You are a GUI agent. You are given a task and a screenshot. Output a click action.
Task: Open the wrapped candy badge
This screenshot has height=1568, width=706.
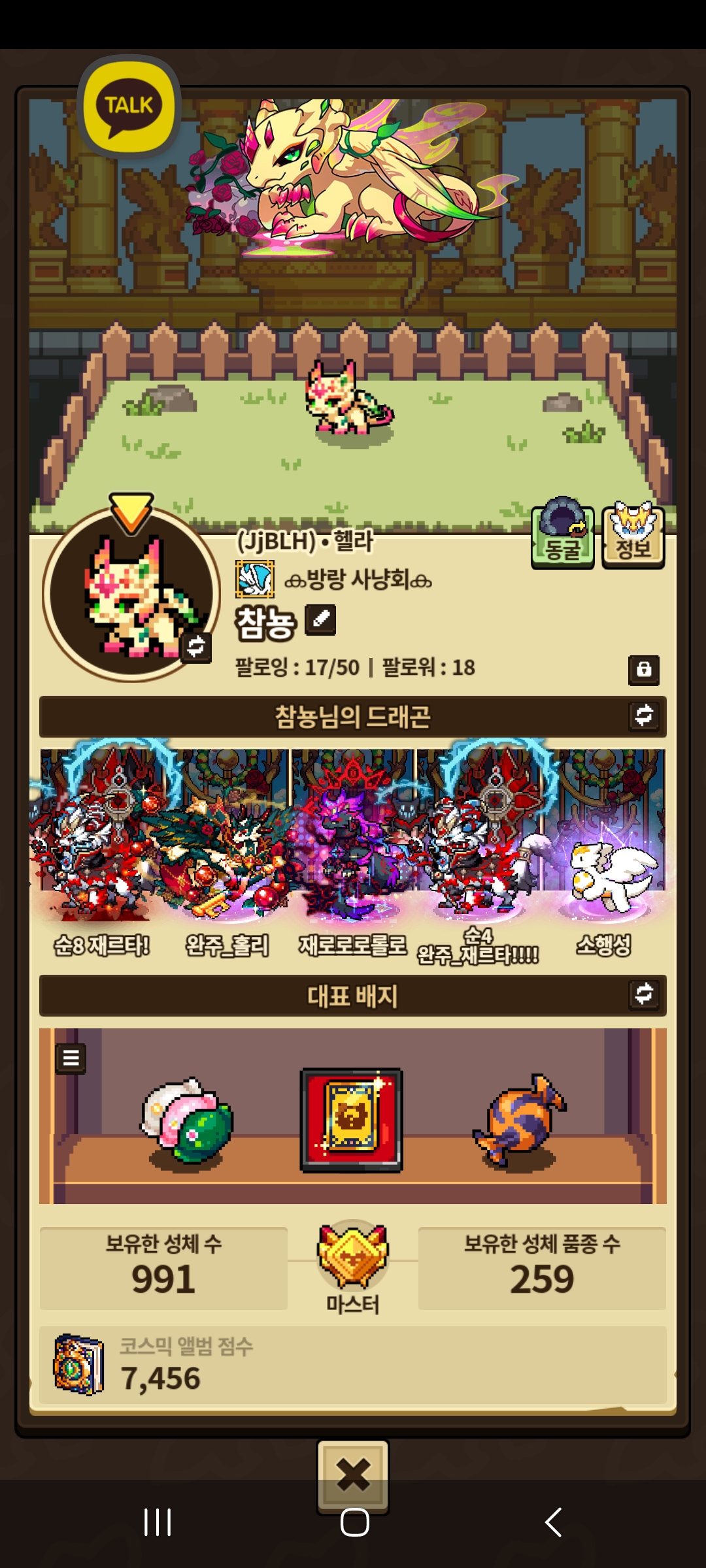pyautogui.click(x=520, y=1119)
